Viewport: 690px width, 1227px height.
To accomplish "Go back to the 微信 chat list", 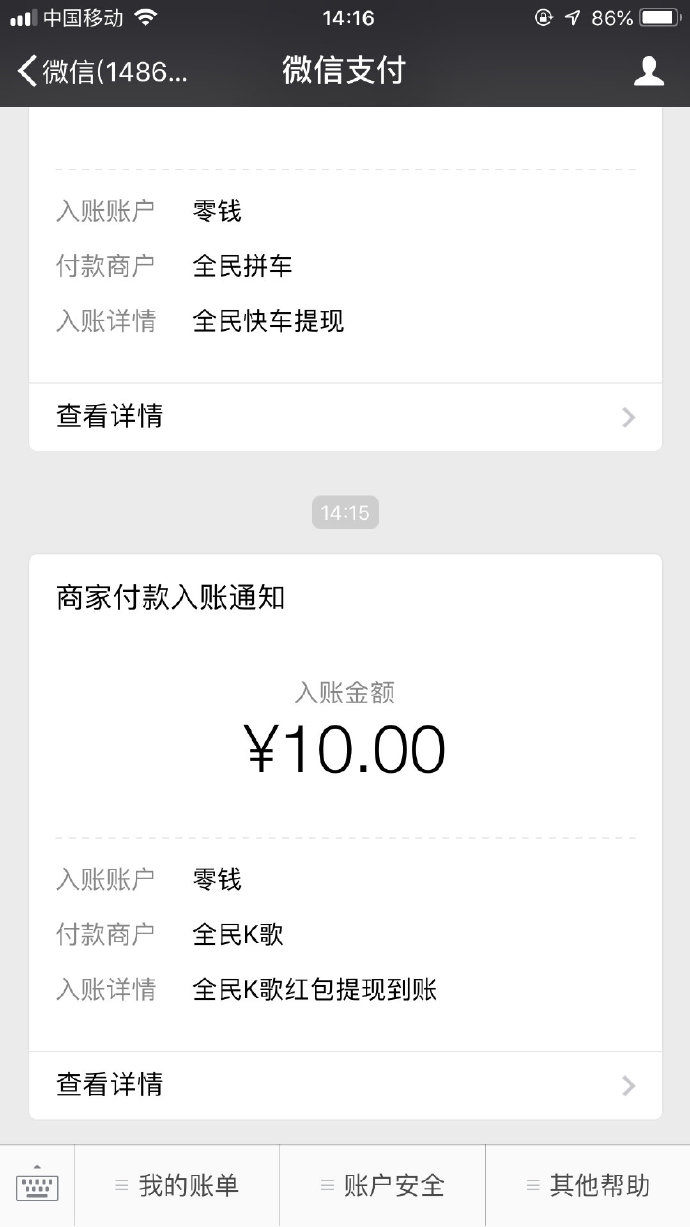I will [x=103, y=71].
